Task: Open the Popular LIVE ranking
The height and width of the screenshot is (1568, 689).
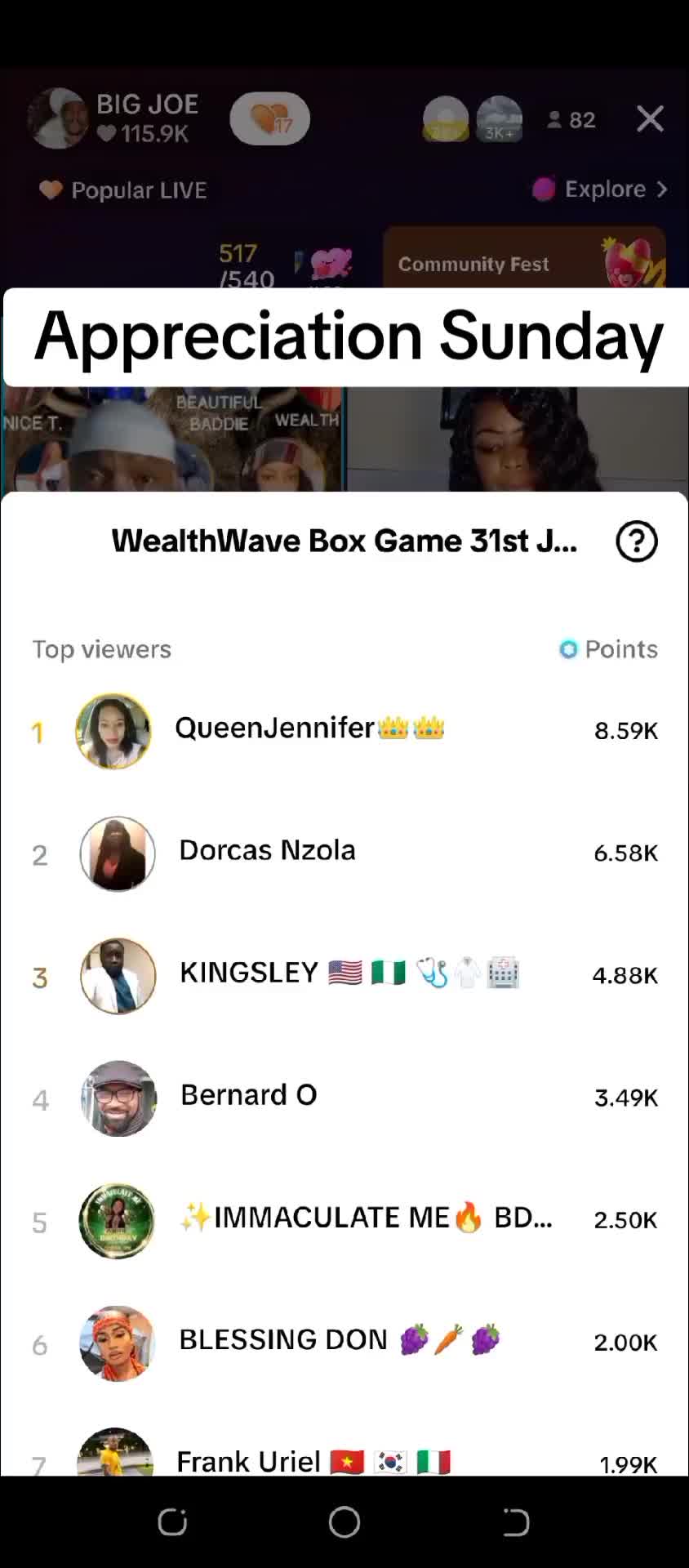Action: [x=124, y=190]
